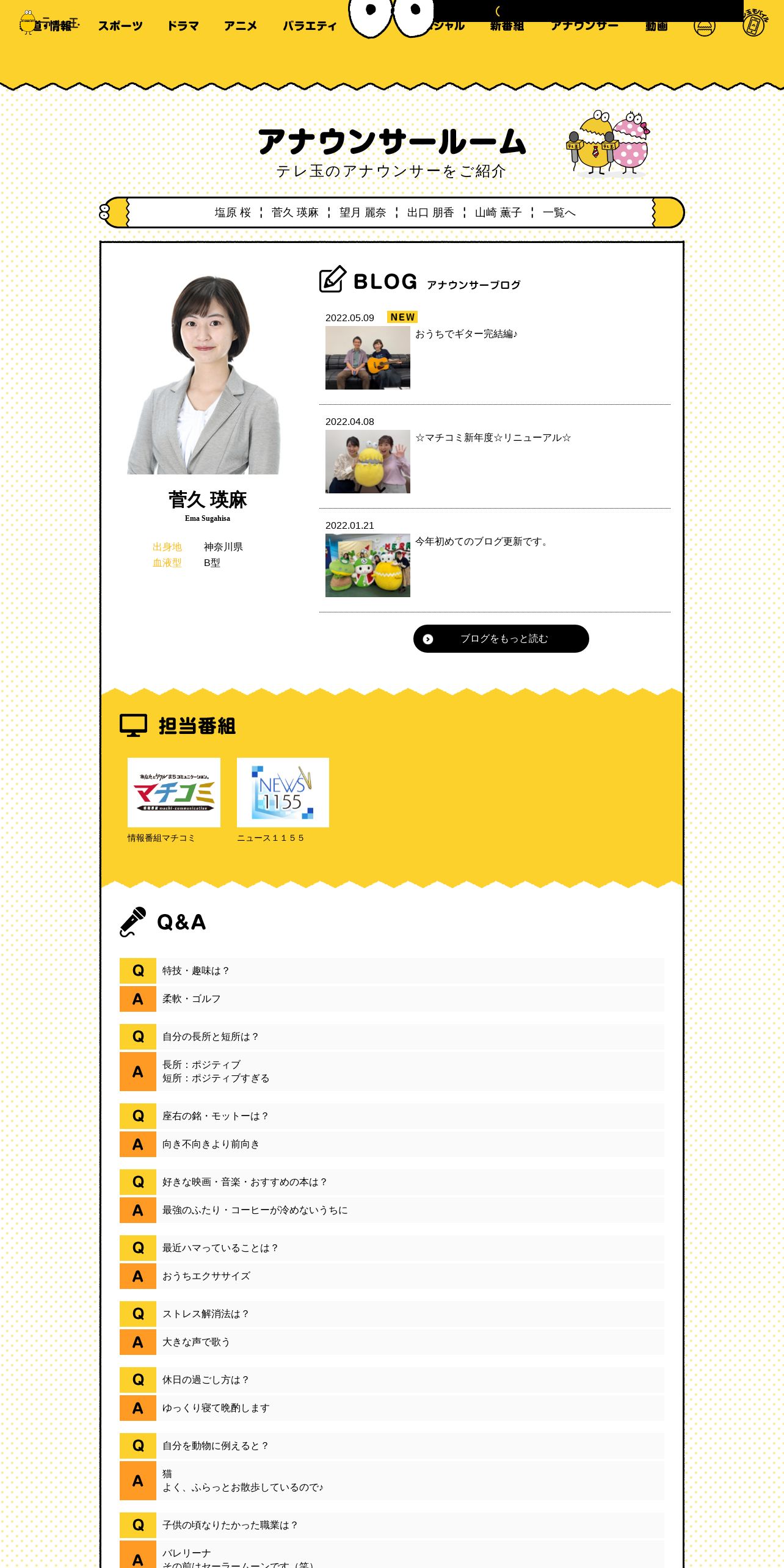
Task: Open the 情報番組マチコミ program tile
Action: (174, 793)
